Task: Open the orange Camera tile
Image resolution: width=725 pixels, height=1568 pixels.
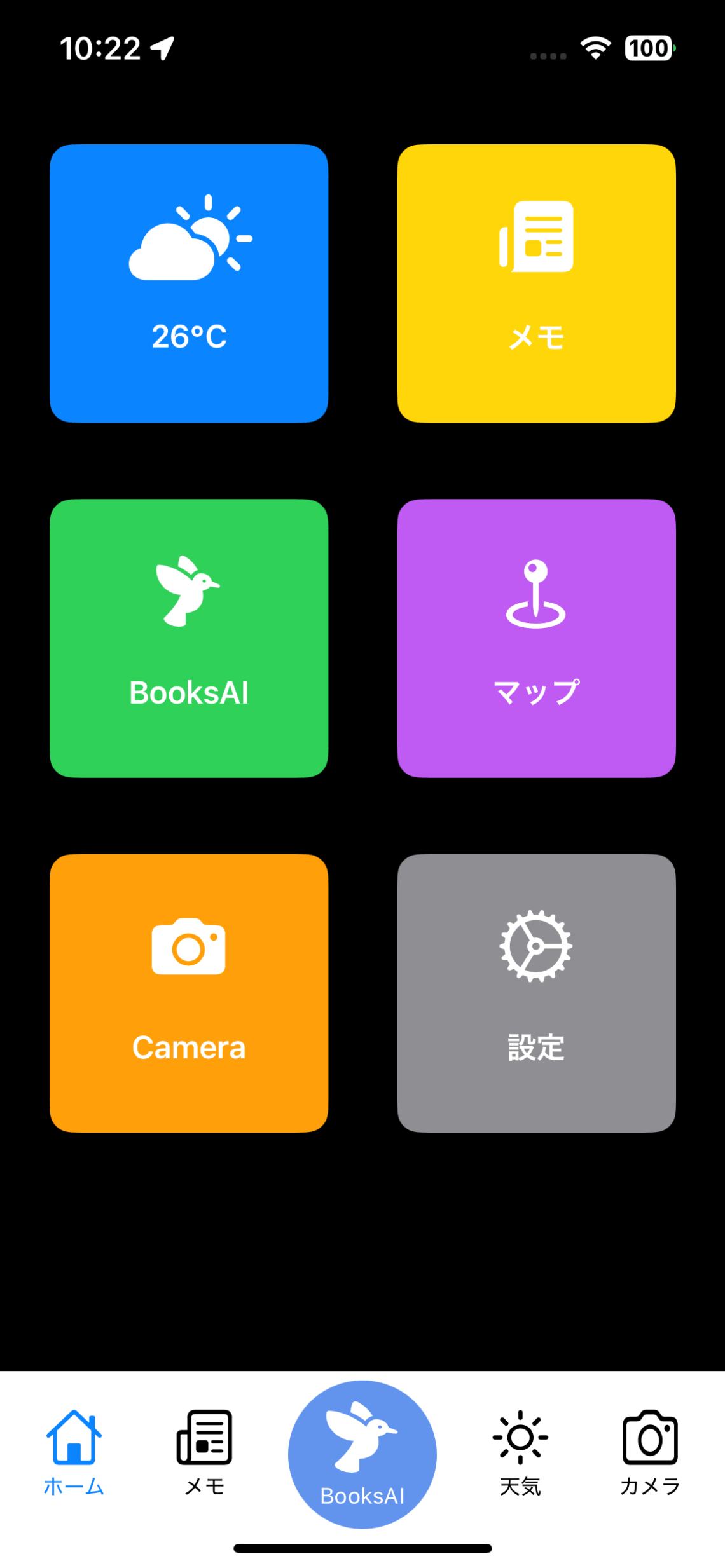Action: pyautogui.click(x=189, y=993)
